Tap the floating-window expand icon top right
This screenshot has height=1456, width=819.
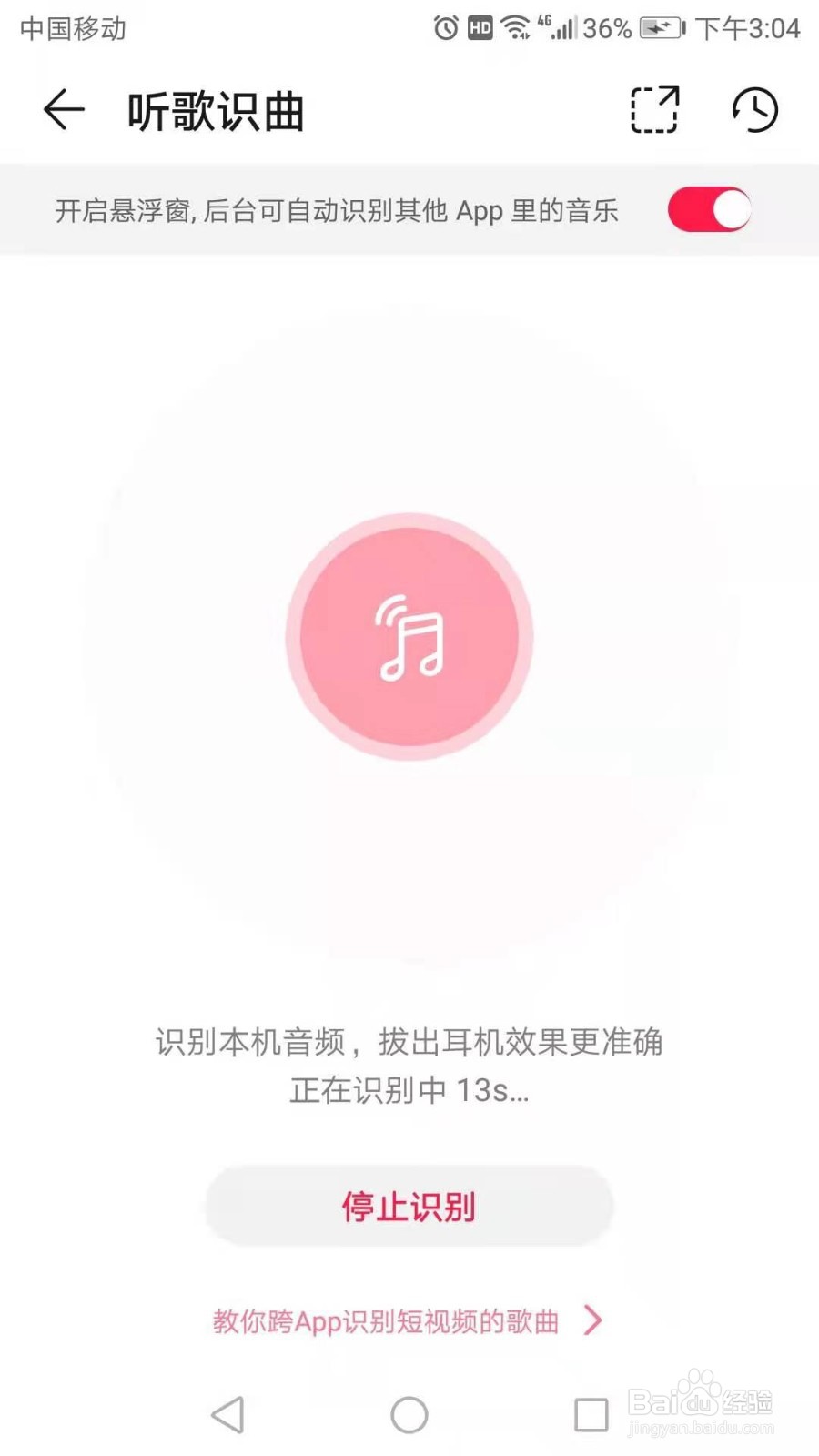(x=654, y=109)
